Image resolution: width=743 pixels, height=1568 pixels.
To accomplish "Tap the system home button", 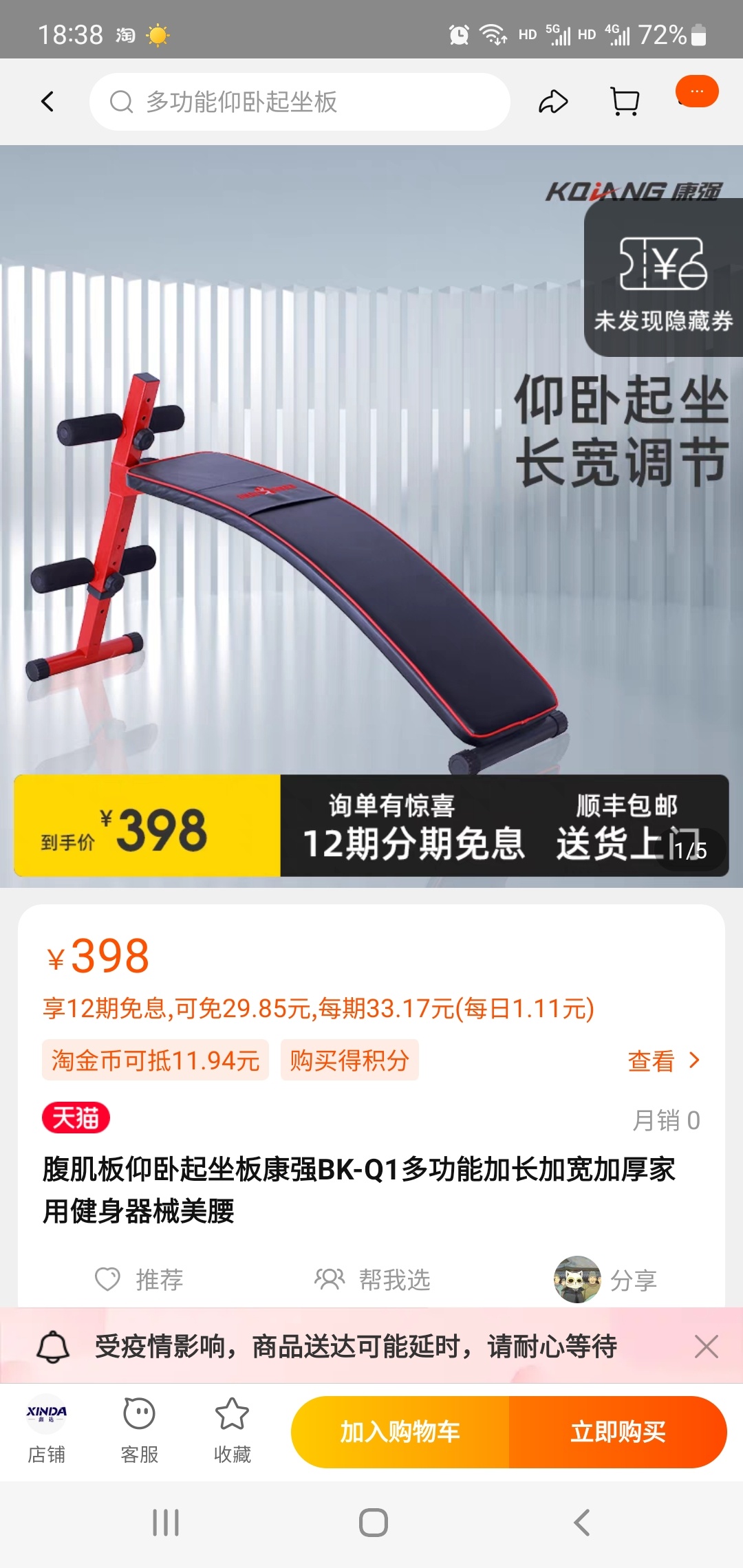I will 373,1523.
